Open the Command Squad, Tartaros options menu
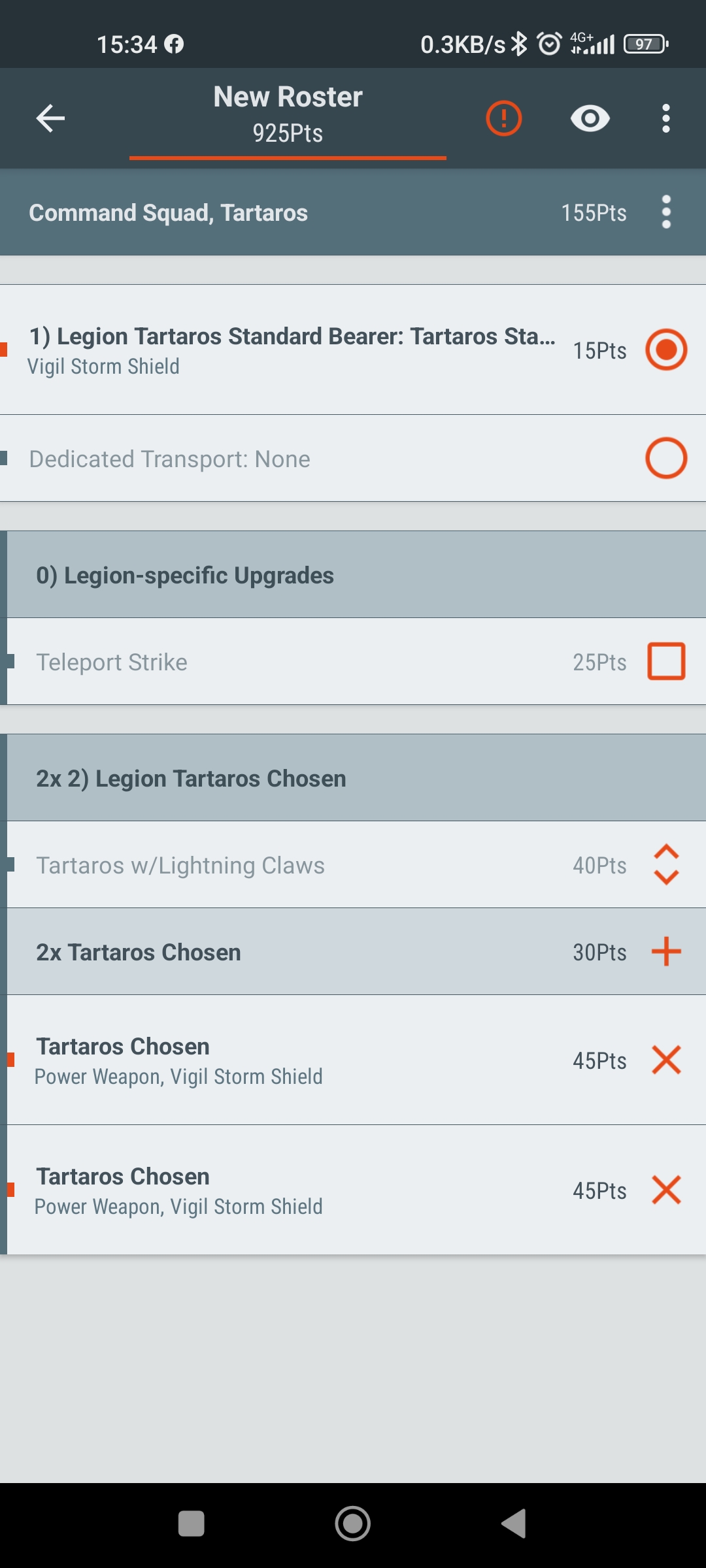Screen dimensions: 706x1568 (665, 212)
